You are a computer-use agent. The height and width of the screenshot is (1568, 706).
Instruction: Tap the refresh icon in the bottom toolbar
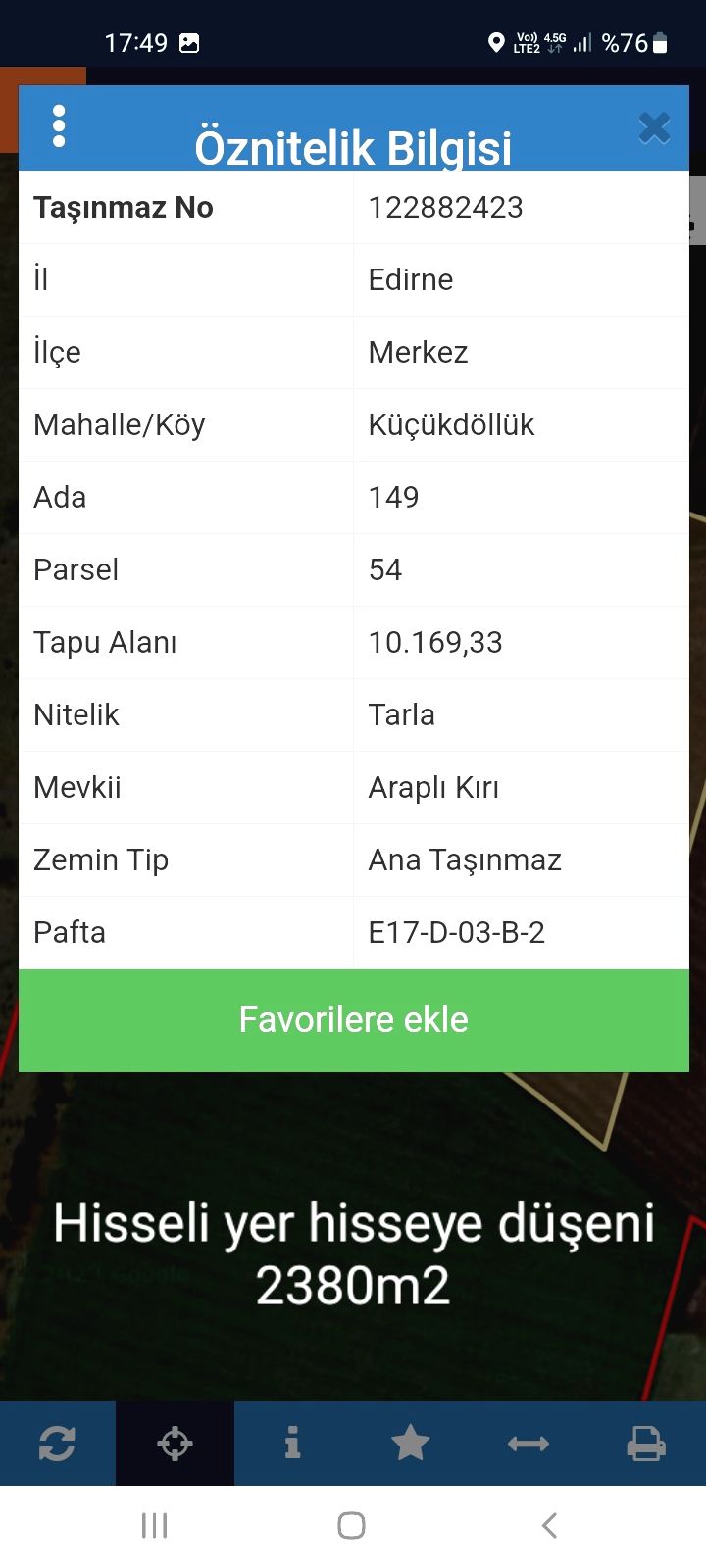[x=57, y=1443]
